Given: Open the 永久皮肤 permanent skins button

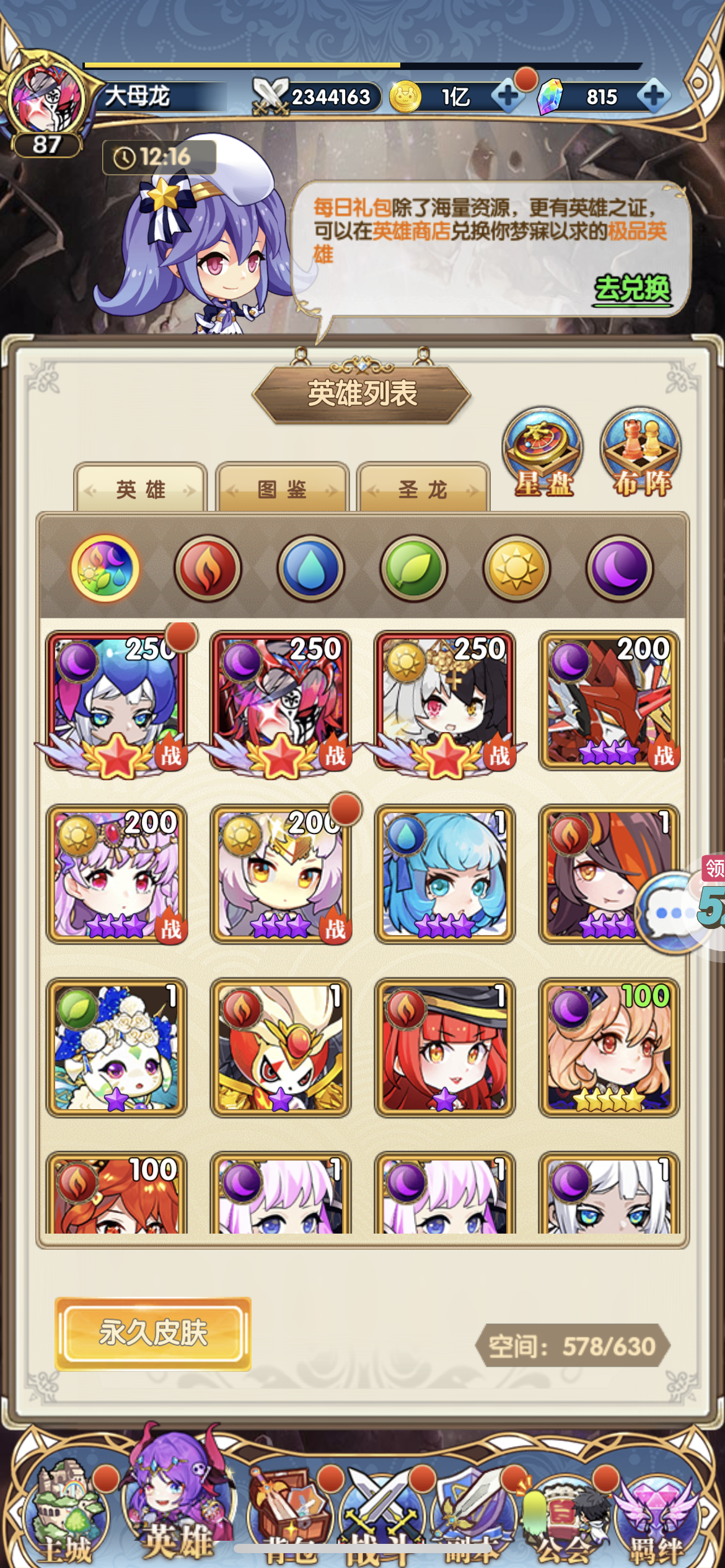Looking at the screenshot, I should point(153,1333).
